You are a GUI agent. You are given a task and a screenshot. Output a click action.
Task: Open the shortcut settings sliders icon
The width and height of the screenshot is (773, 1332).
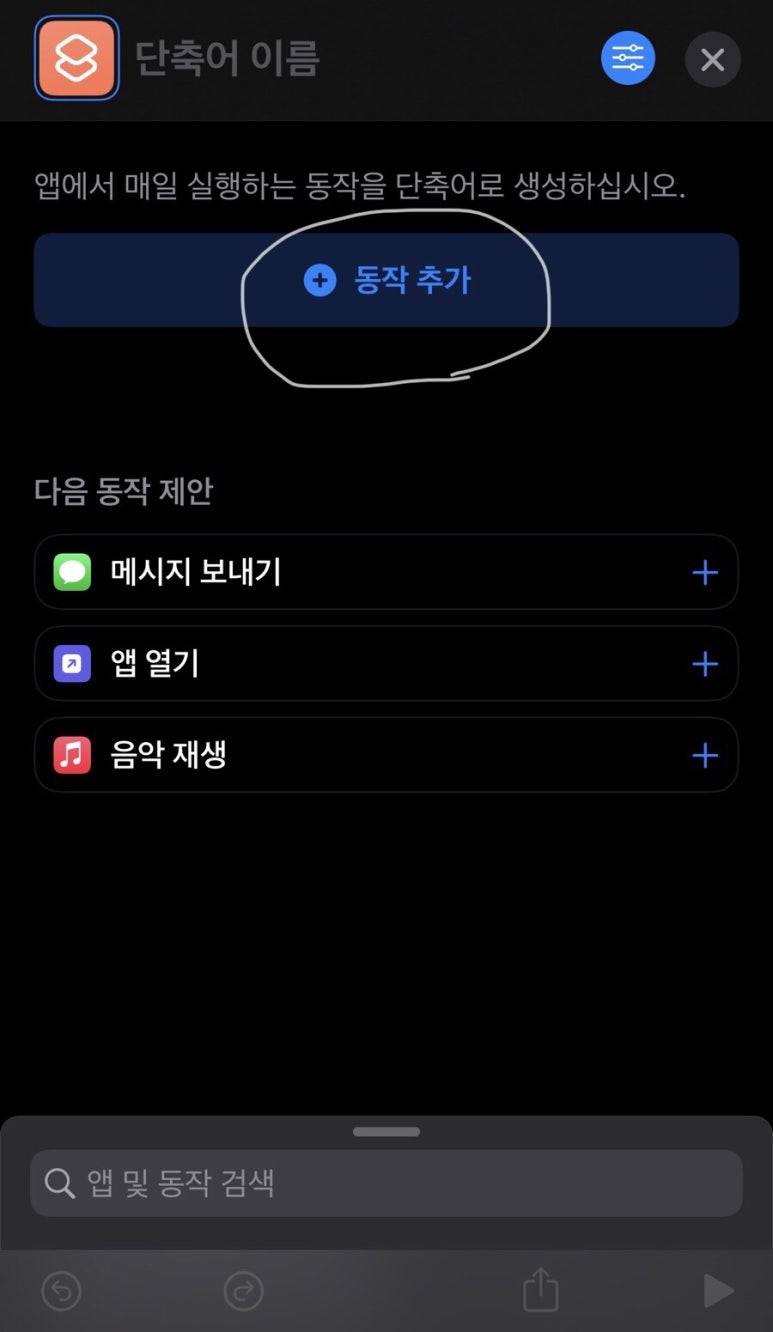(628, 59)
